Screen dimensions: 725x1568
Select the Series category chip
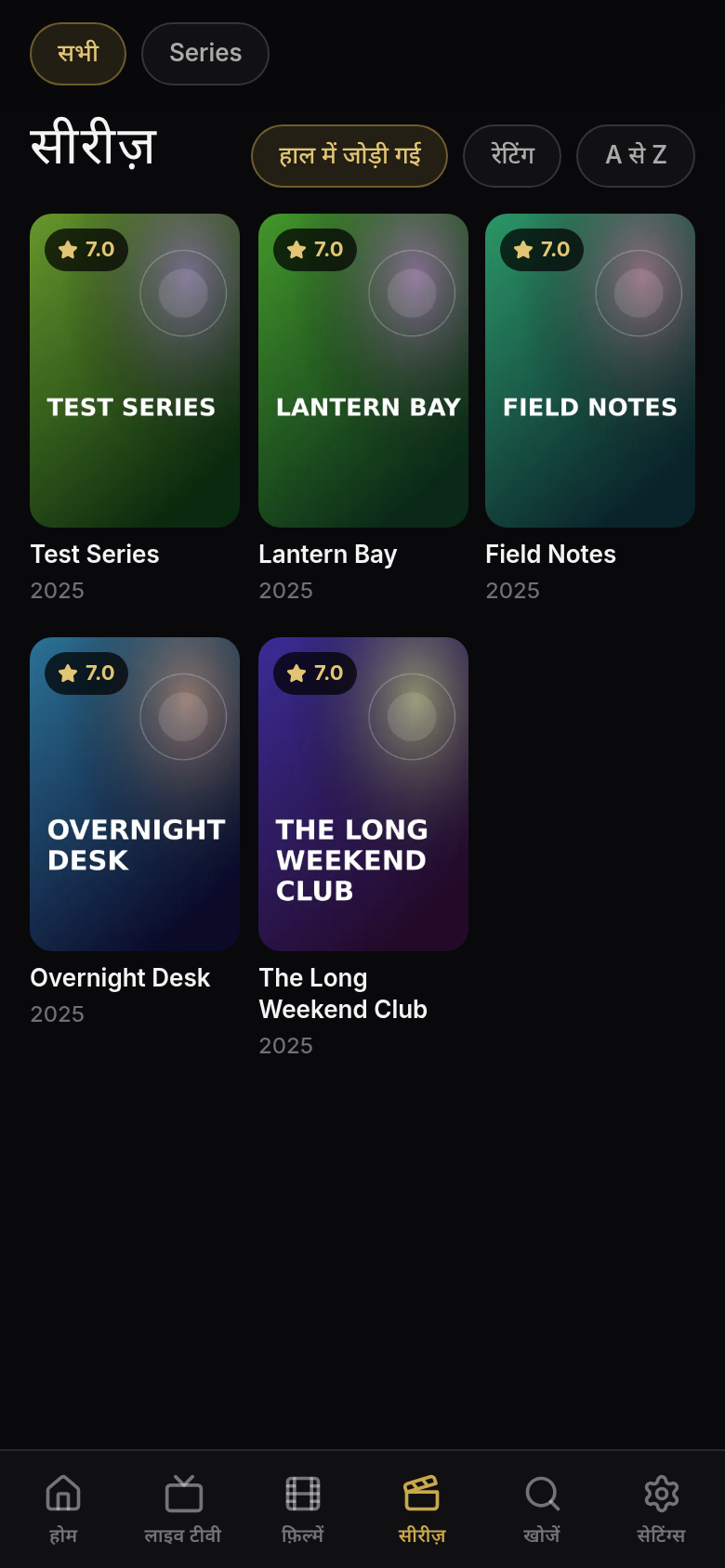tap(205, 54)
